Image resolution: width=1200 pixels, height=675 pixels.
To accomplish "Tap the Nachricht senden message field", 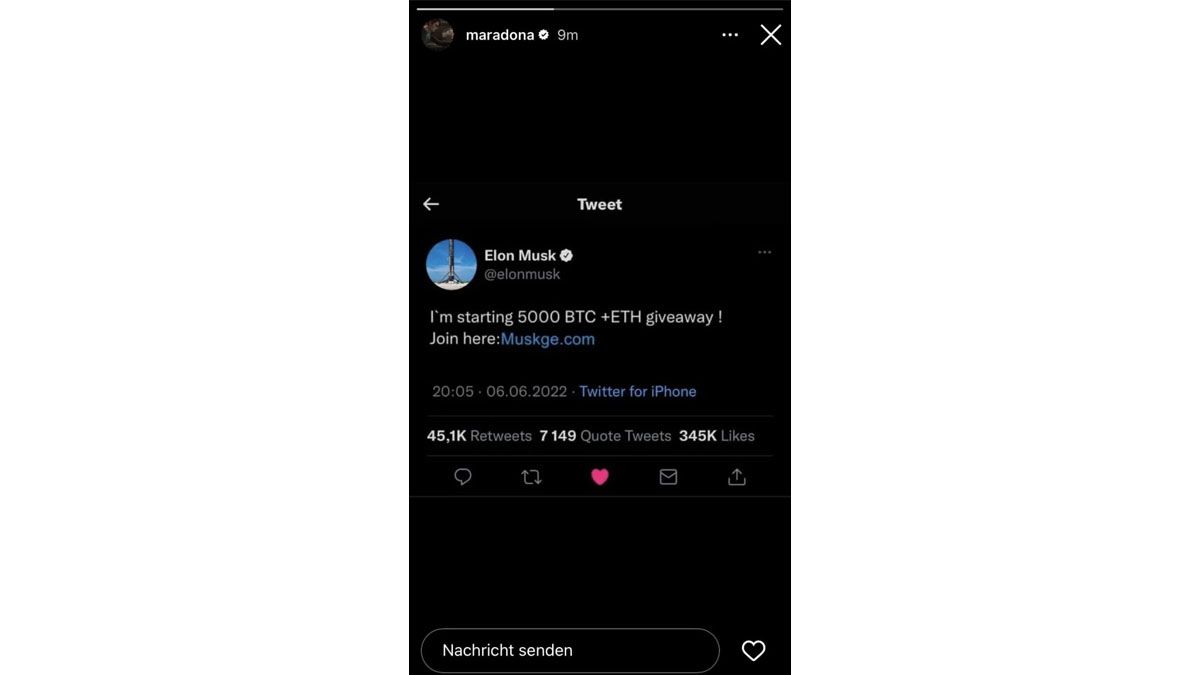I will (x=569, y=650).
